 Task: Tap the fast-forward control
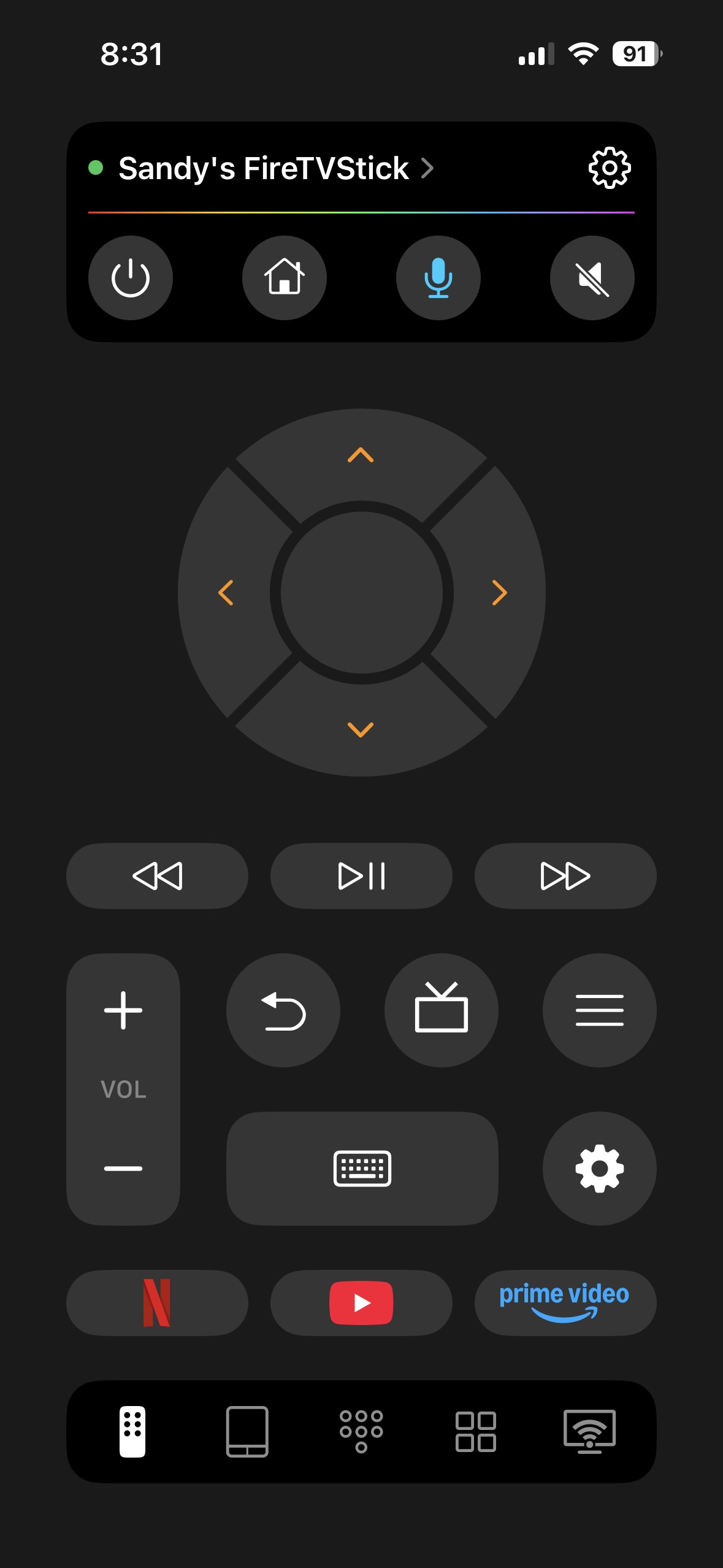click(565, 875)
